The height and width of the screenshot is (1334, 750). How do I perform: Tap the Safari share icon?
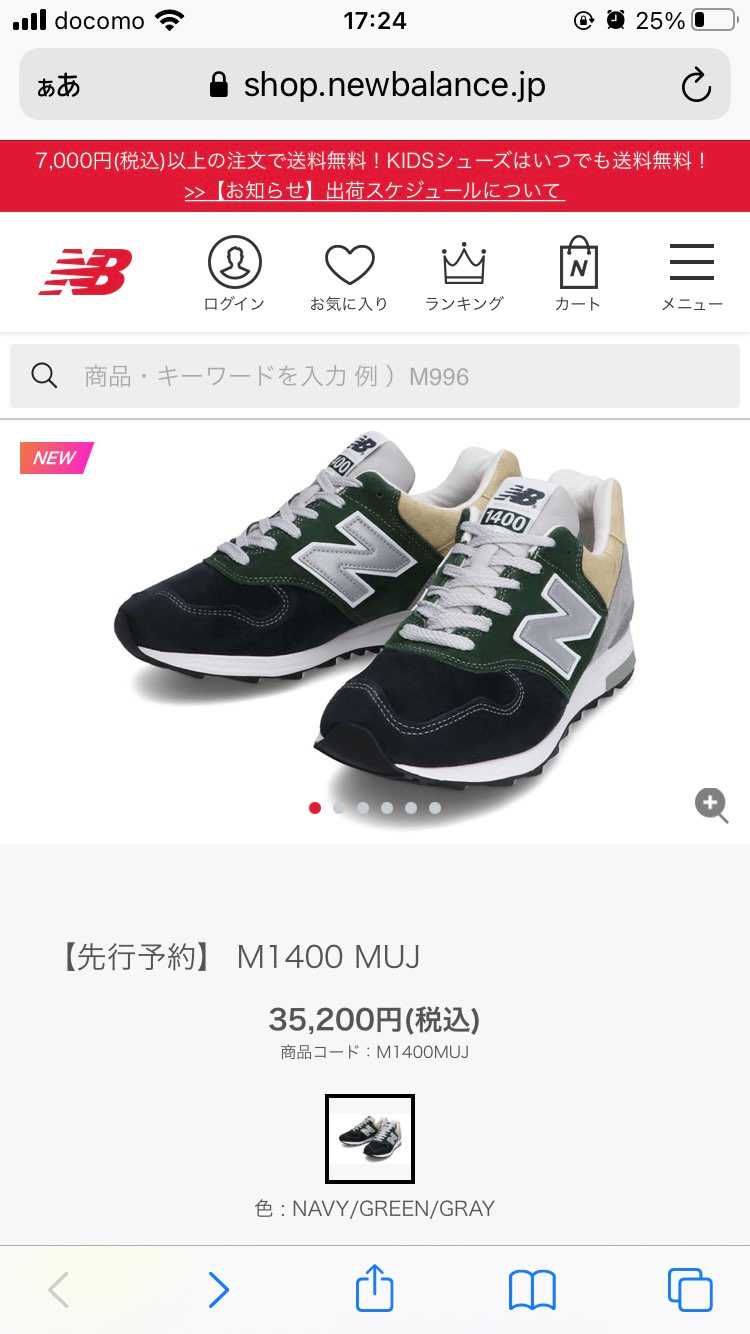tap(374, 1290)
